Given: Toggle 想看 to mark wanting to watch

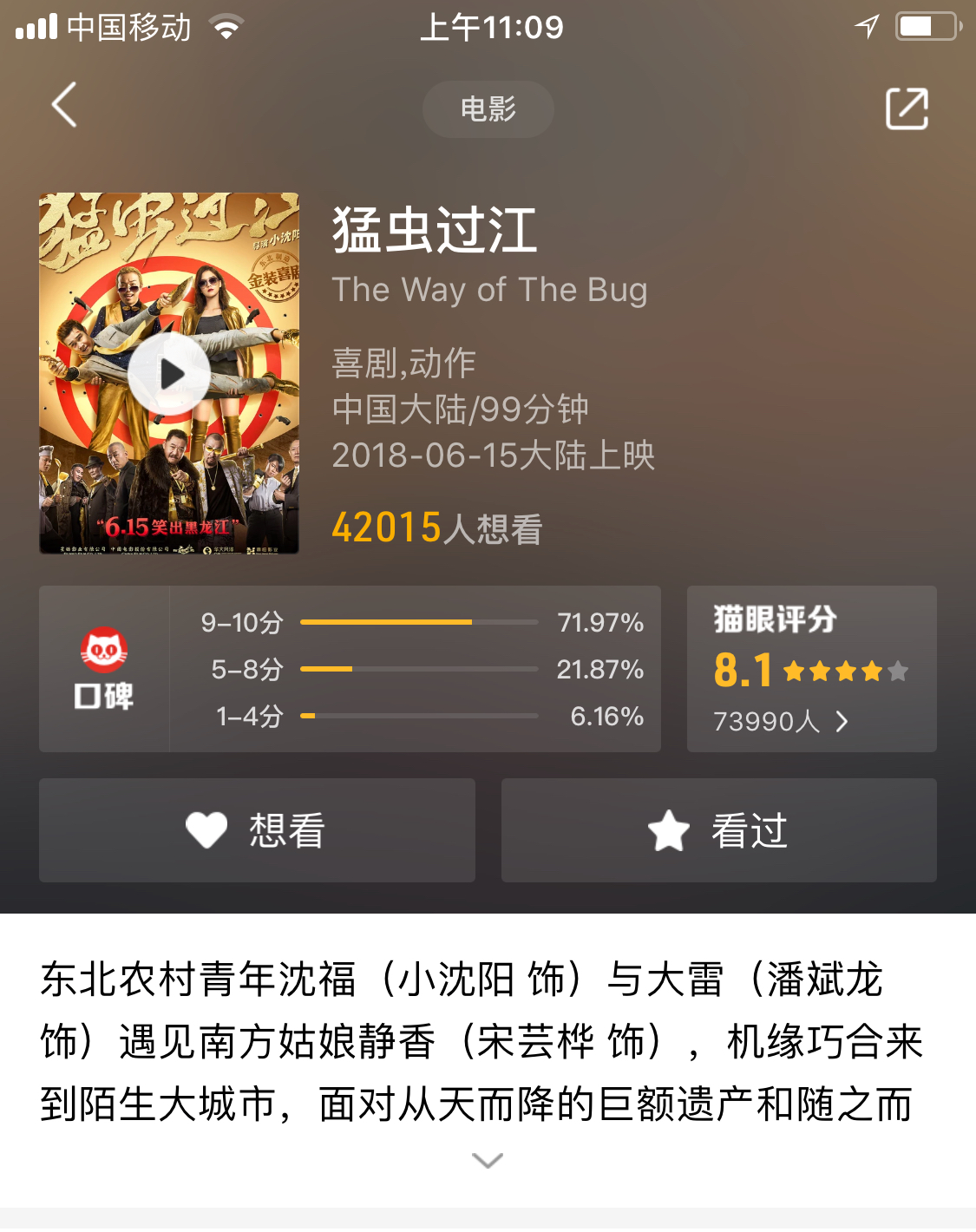Looking at the screenshot, I should pyautogui.click(x=257, y=830).
